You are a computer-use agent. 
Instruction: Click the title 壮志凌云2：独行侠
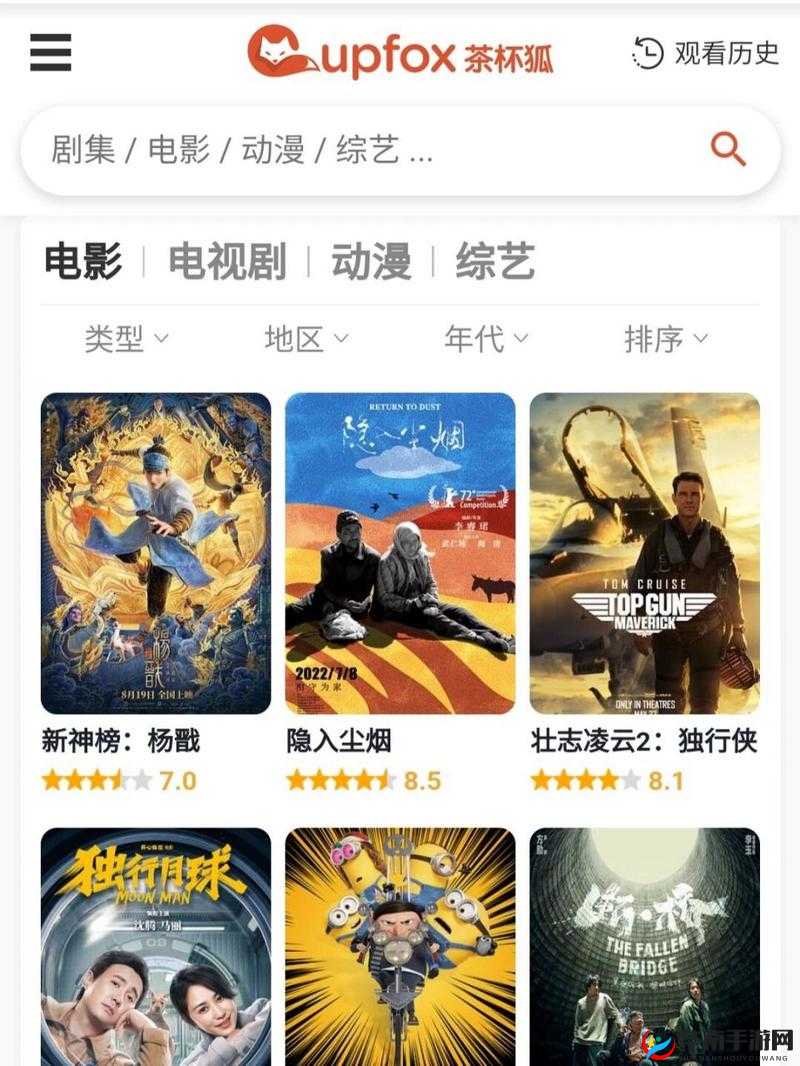click(647, 735)
